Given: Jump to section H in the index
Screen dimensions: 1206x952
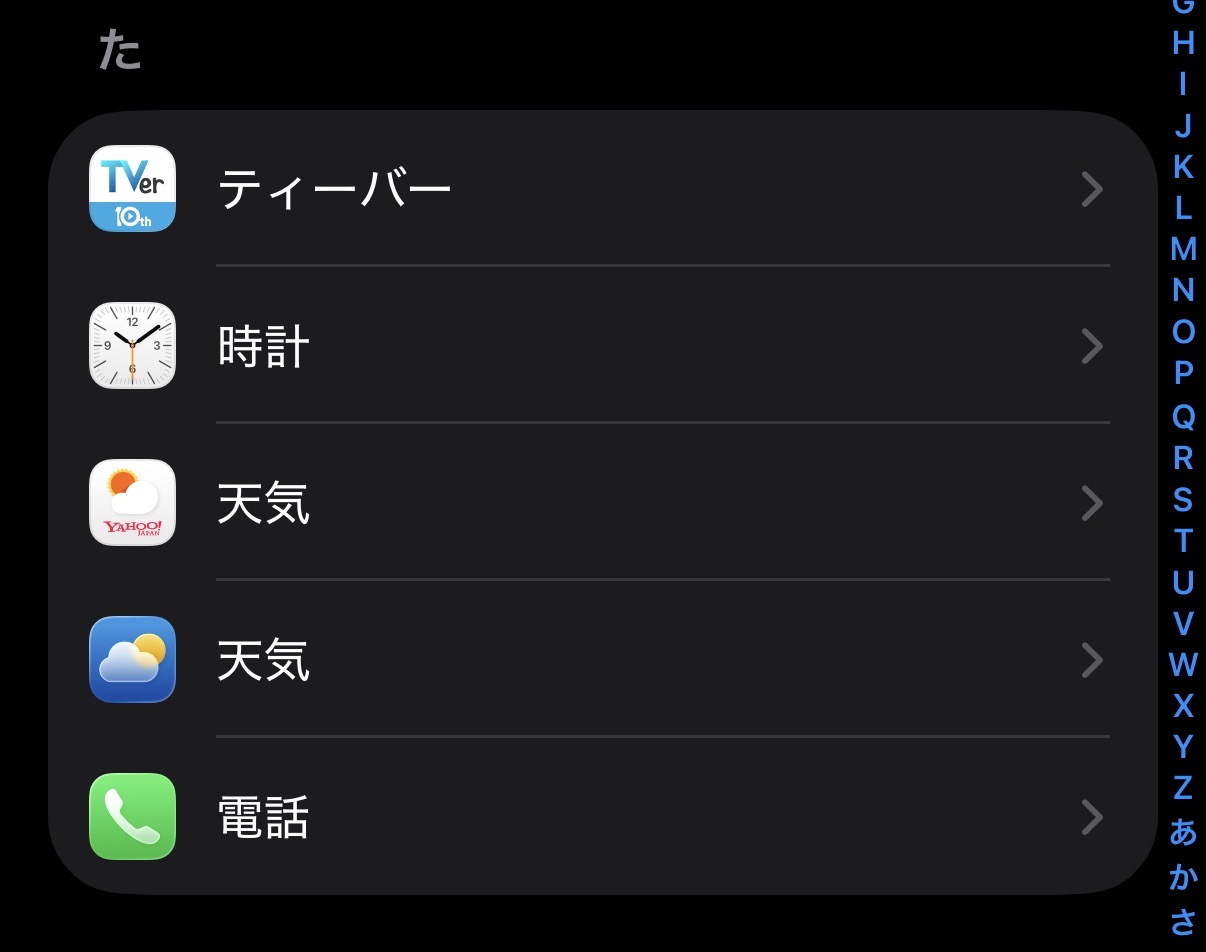Looking at the screenshot, I should click(x=1183, y=42).
